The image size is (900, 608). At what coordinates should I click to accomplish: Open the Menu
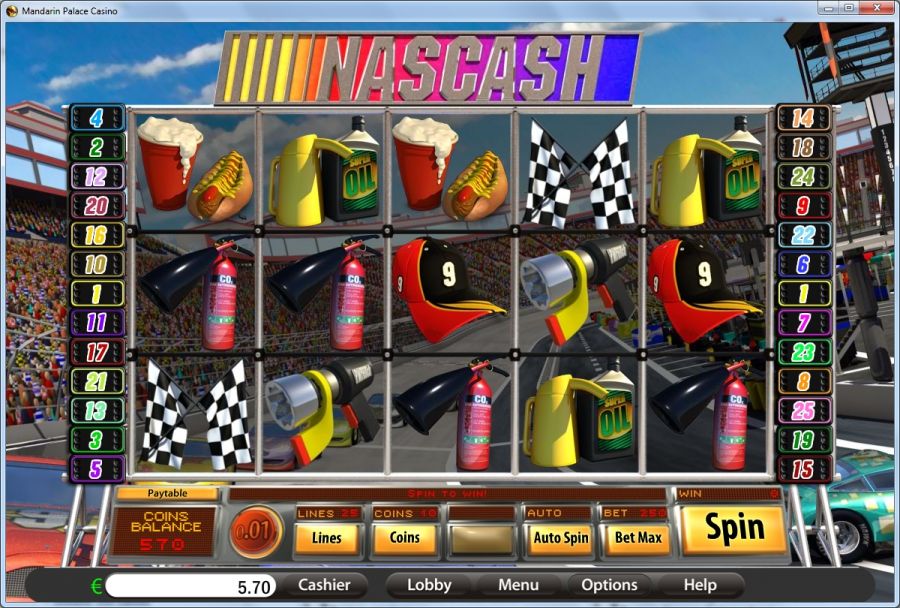518,585
